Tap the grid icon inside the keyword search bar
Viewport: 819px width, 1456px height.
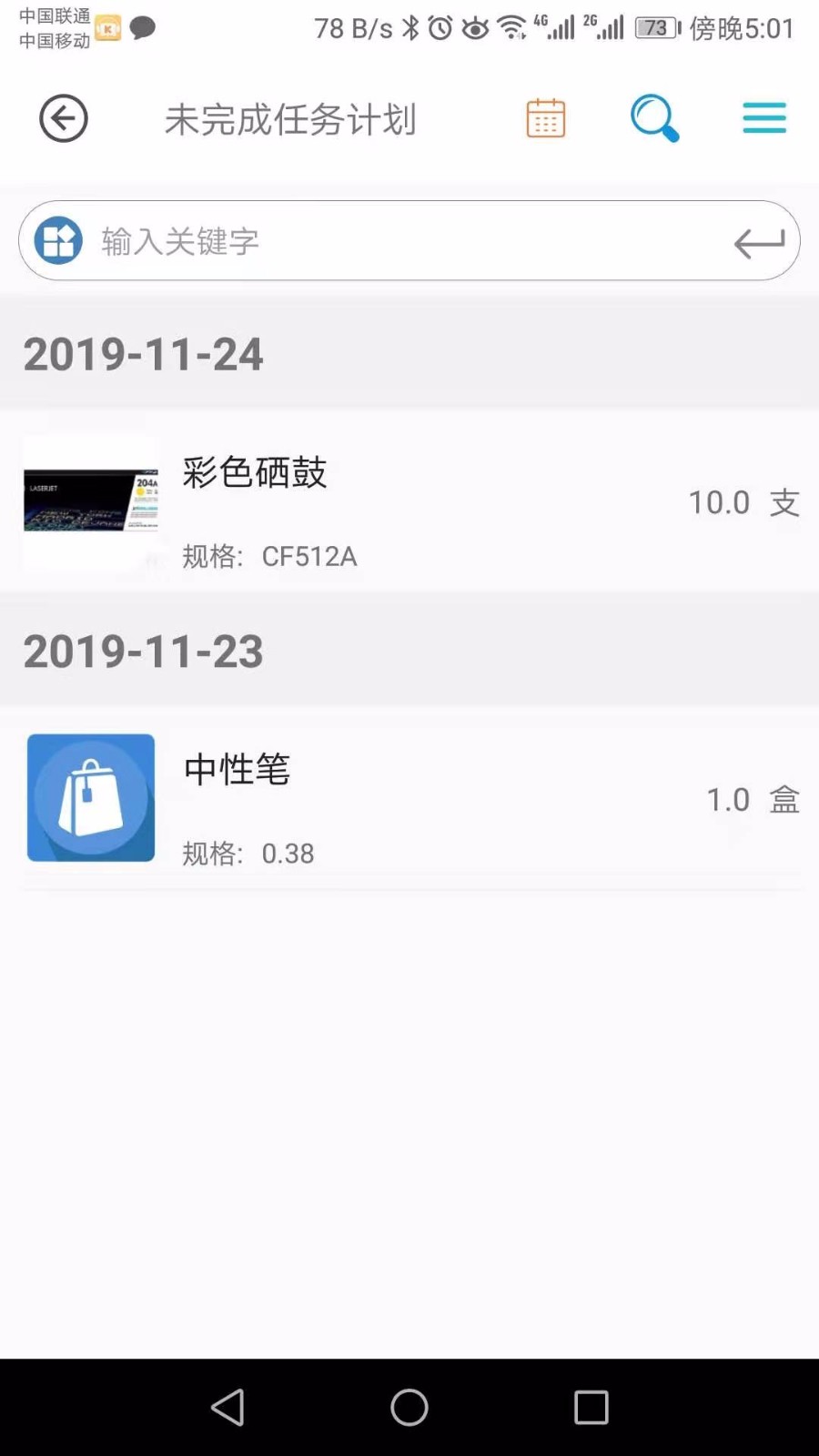coord(56,239)
